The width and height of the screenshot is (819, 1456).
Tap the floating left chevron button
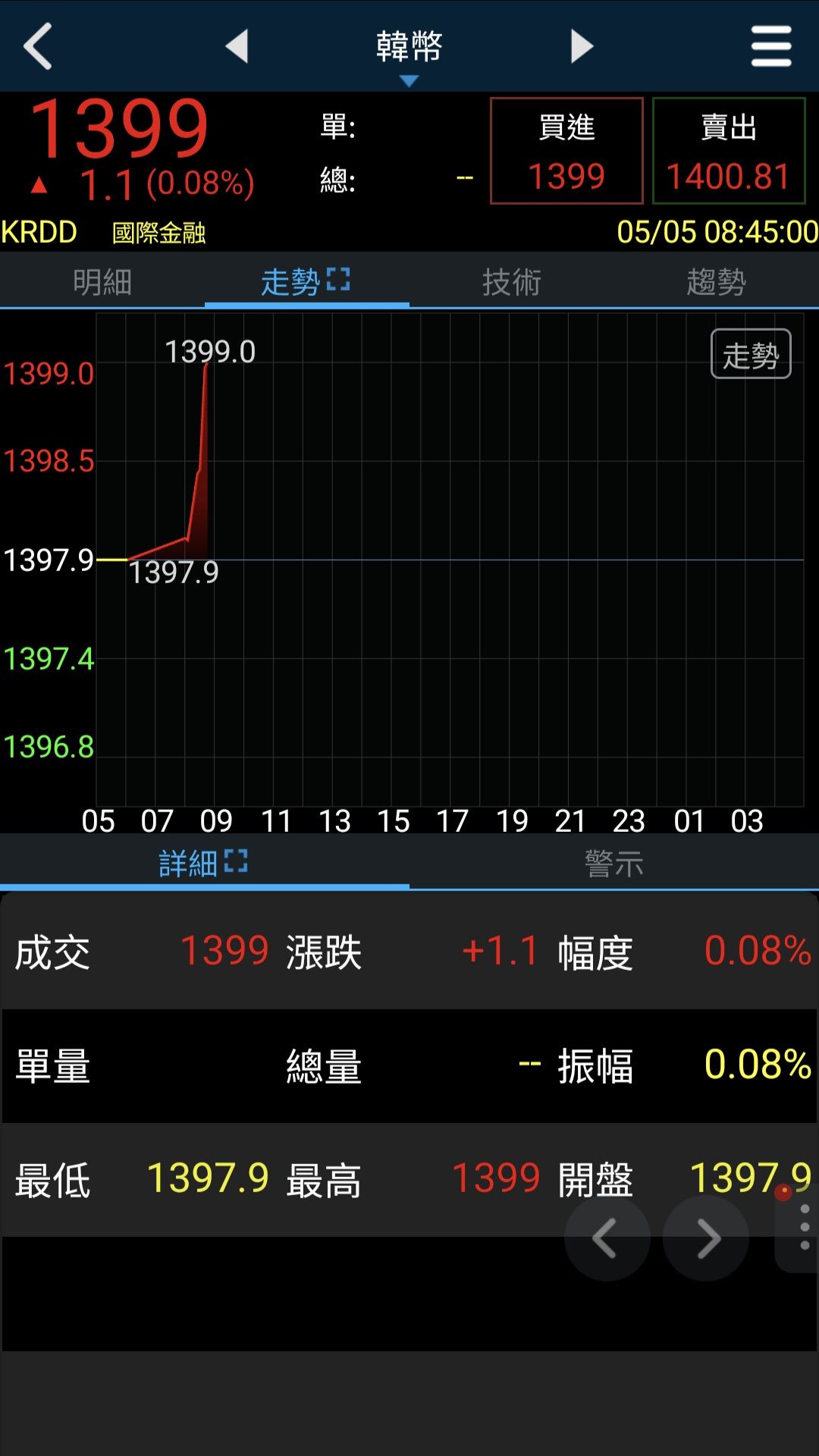click(x=607, y=1238)
